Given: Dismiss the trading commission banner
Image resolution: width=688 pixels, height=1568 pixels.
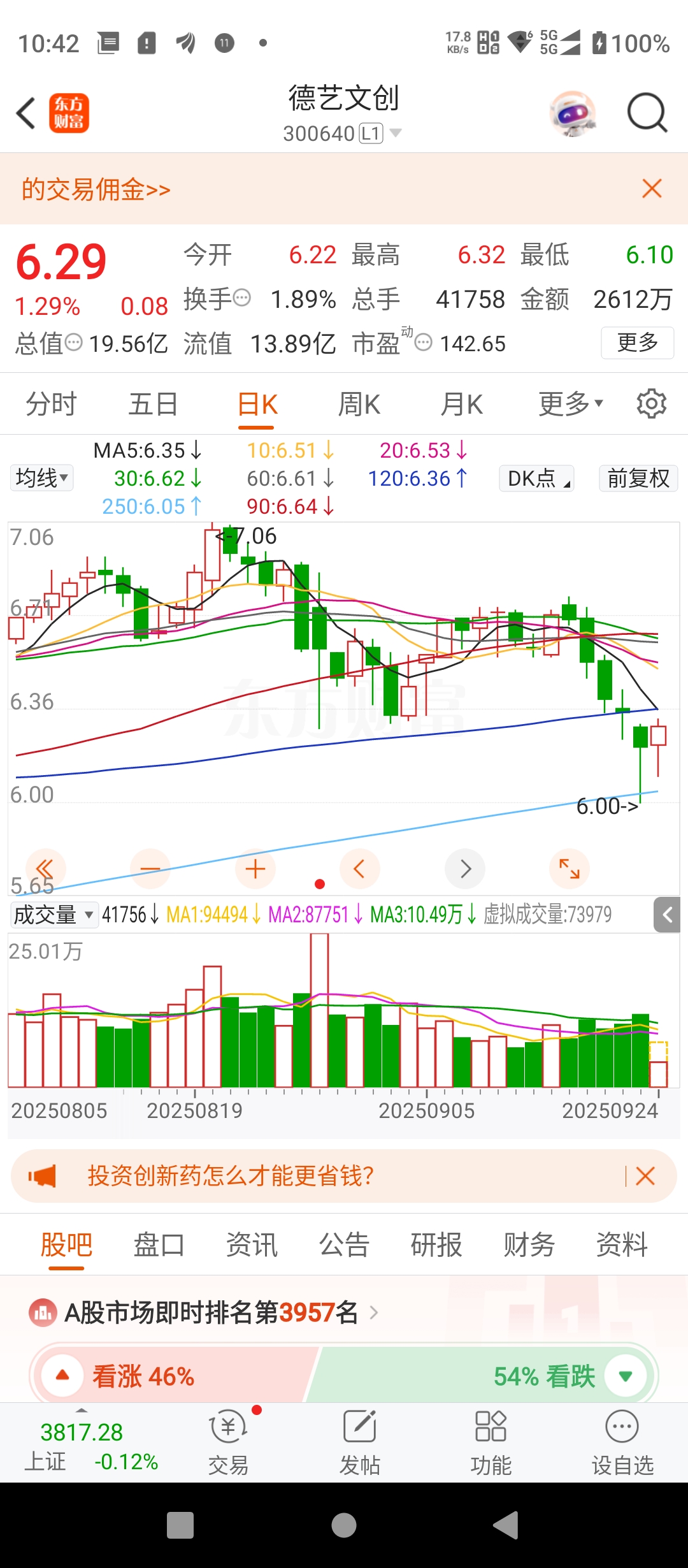Looking at the screenshot, I should pyautogui.click(x=652, y=189).
